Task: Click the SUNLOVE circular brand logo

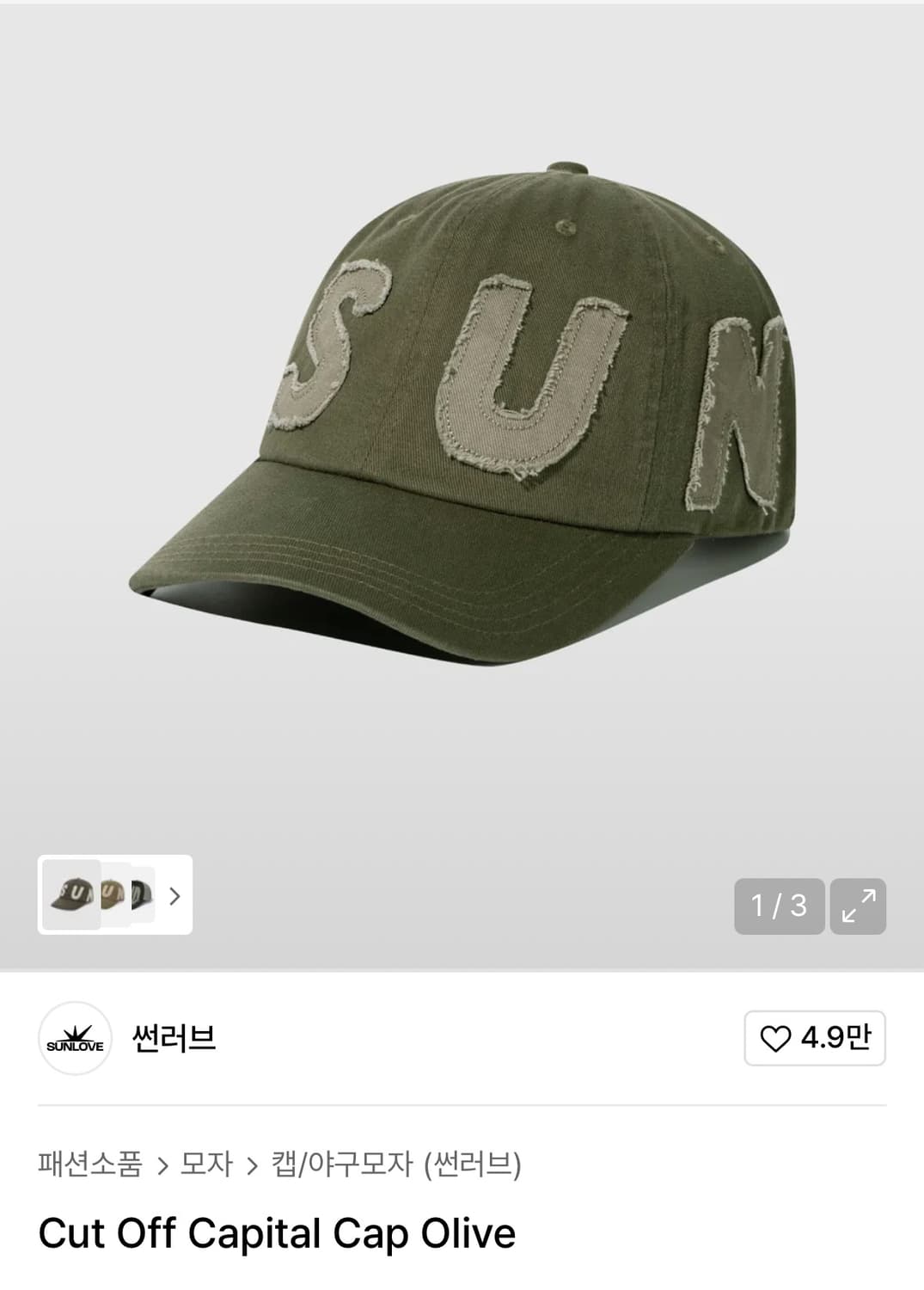Action: coord(76,1039)
